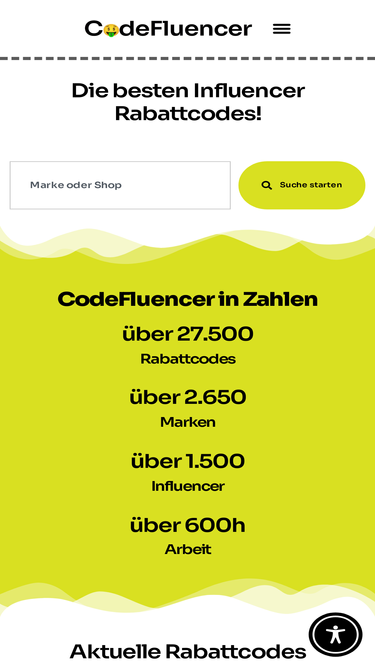Focus the Marke oder Shop search field
Image resolution: width=375 pixels, height=667 pixels.
pyautogui.click(x=120, y=185)
